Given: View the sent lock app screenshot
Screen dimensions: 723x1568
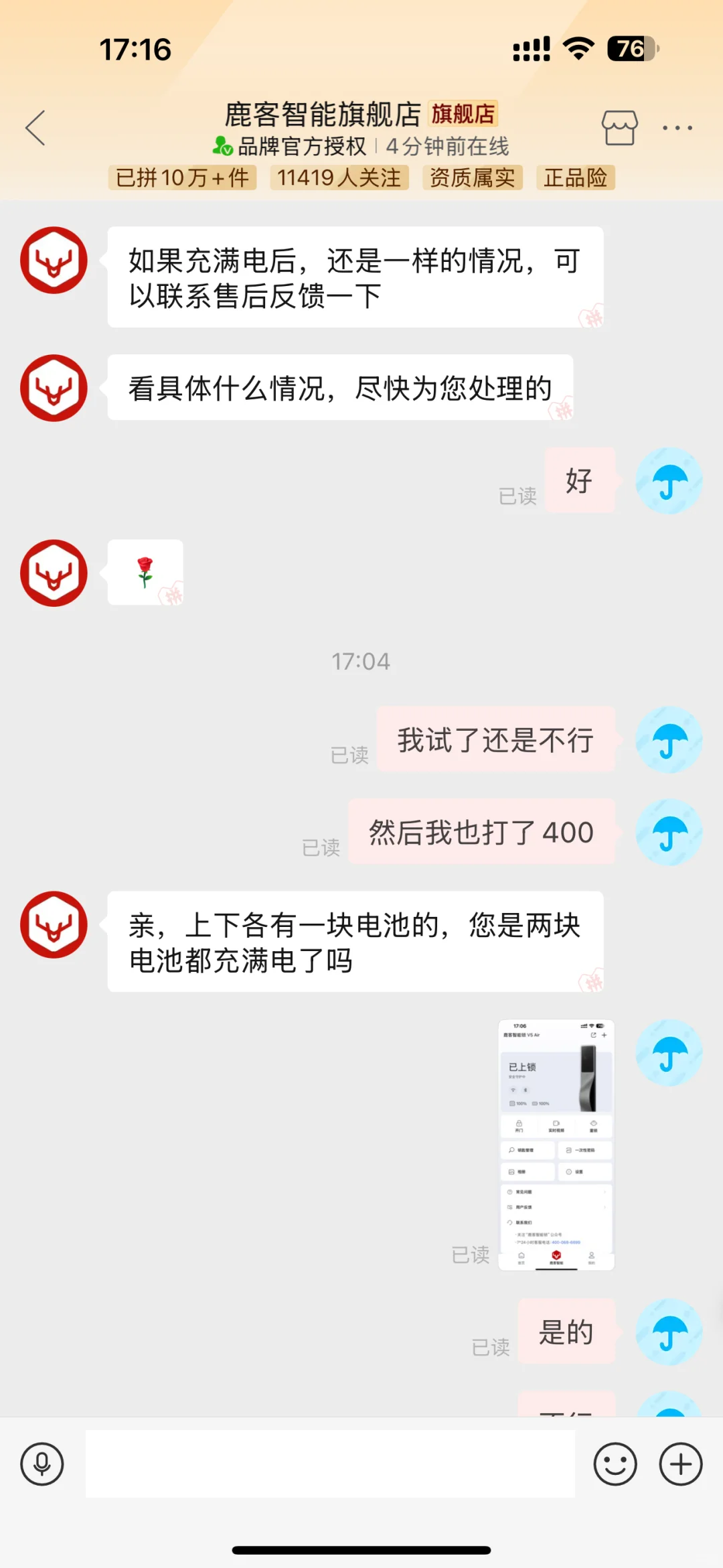Looking at the screenshot, I should [556, 1144].
